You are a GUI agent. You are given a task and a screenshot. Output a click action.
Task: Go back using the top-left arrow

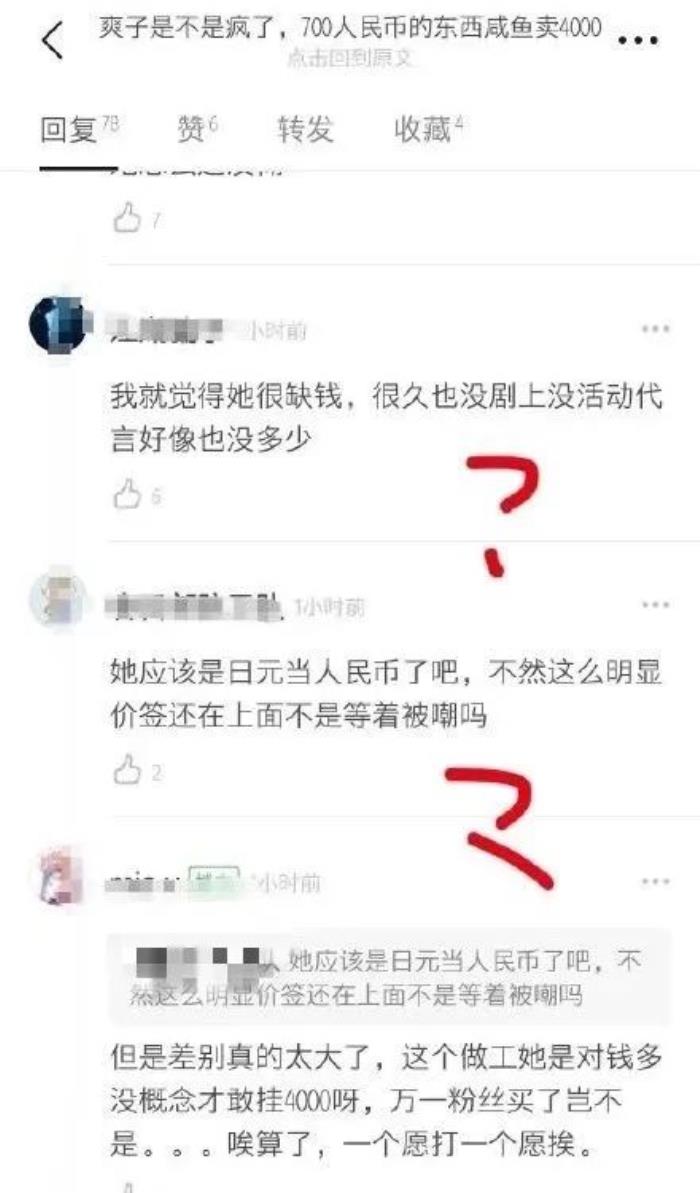[x=52, y=41]
